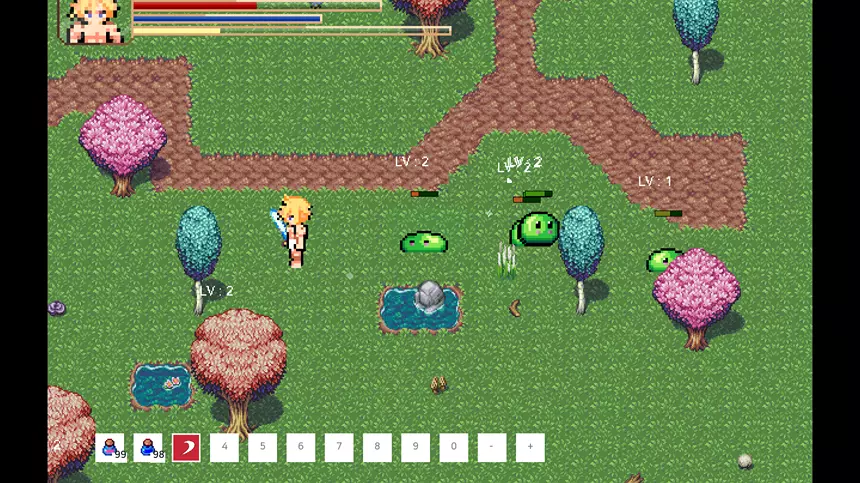Open the character portrait
860x483 pixels.
95,21
